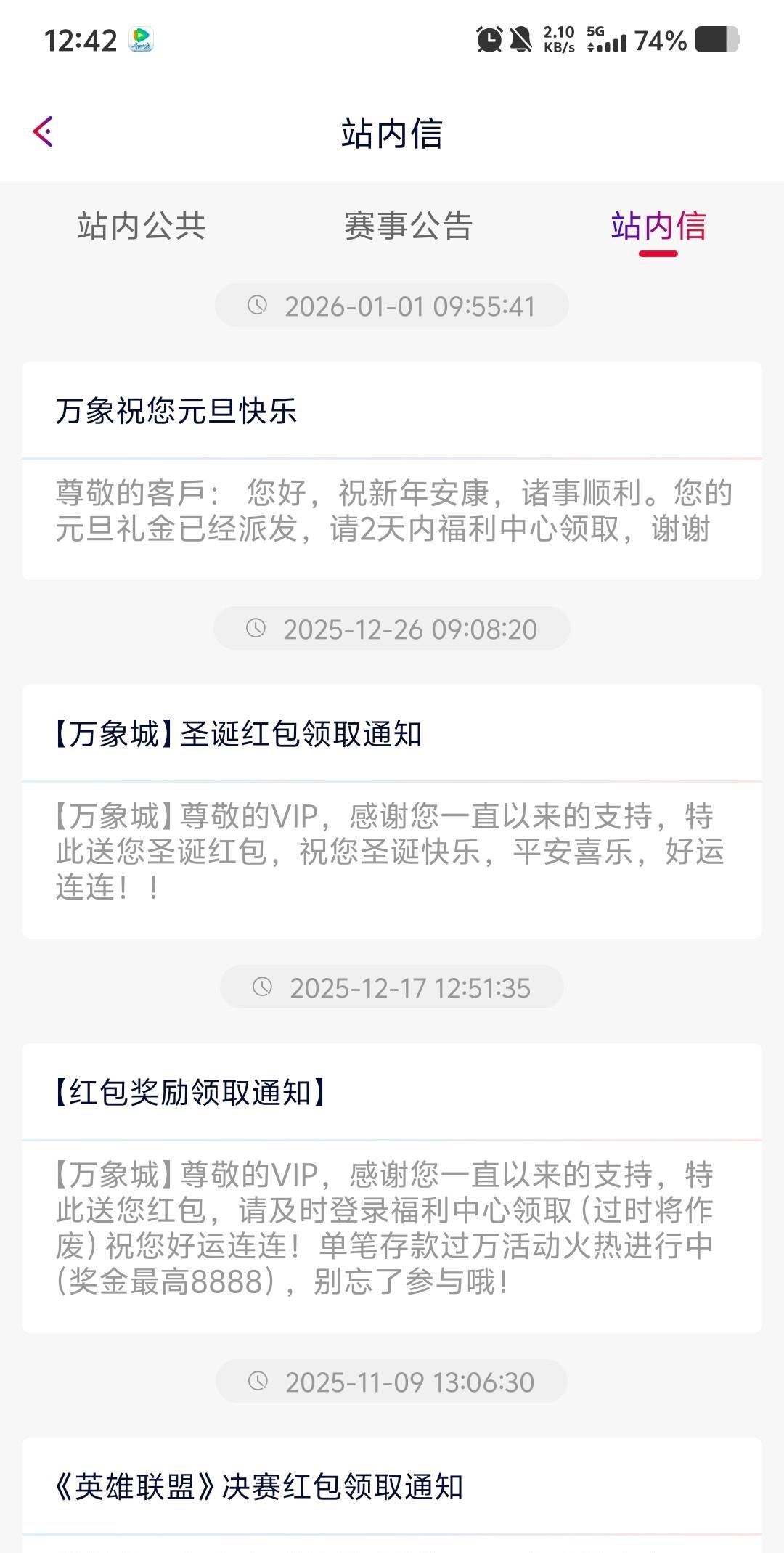Go back from the 站内信 page
Screen dimensions: 784x1553
click(44, 132)
